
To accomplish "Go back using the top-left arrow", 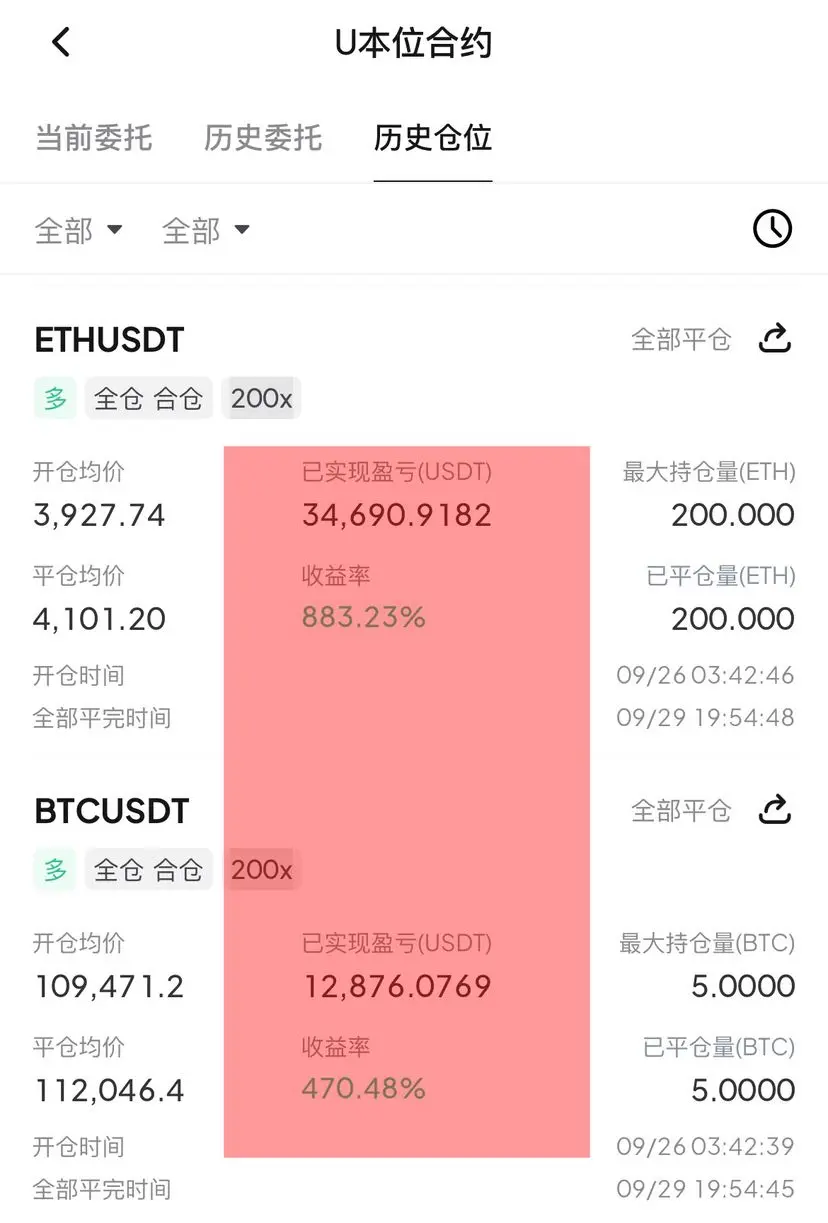I will tap(62, 43).
